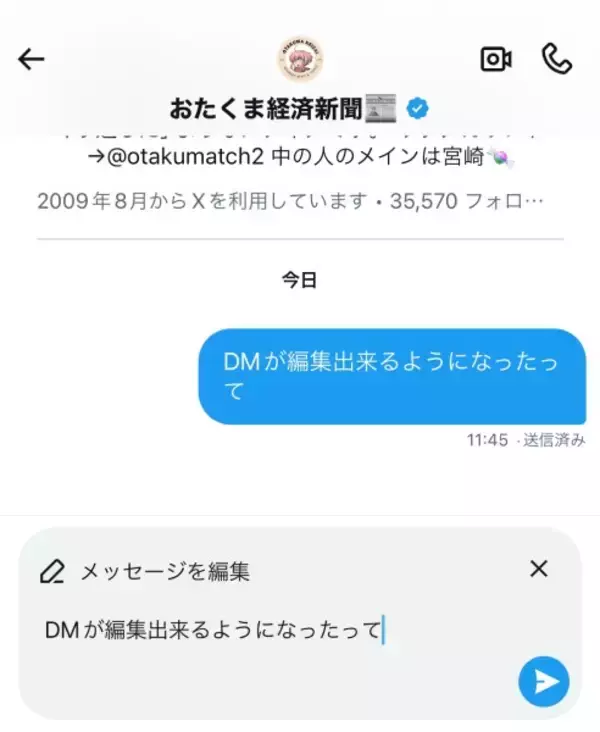Tap the message edit text field
This screenshot has height=732, width=600.
pyautogui.click(x=260, y=631)
